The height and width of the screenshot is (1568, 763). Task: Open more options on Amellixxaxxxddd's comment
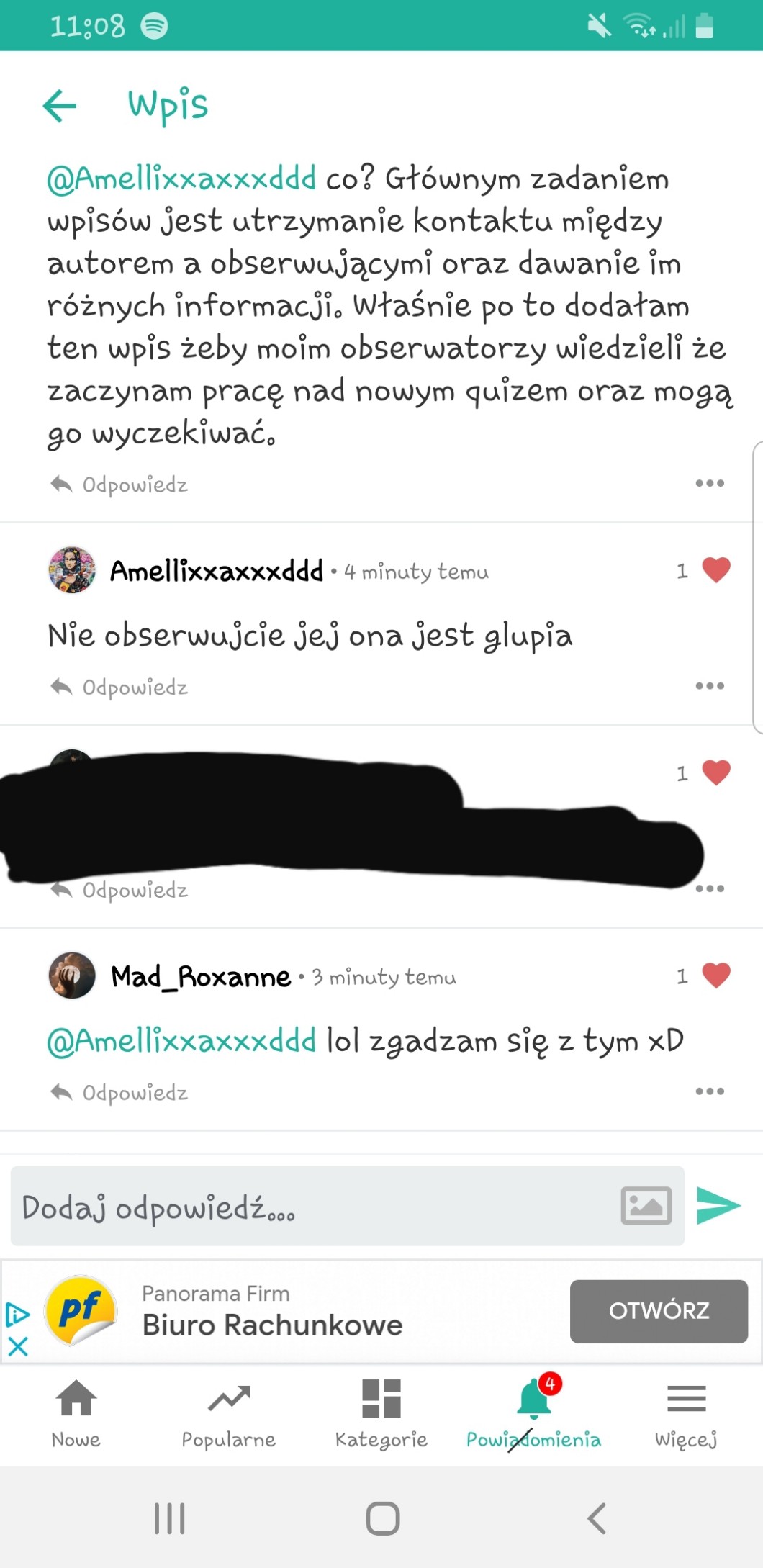click(x=710, y=686)
